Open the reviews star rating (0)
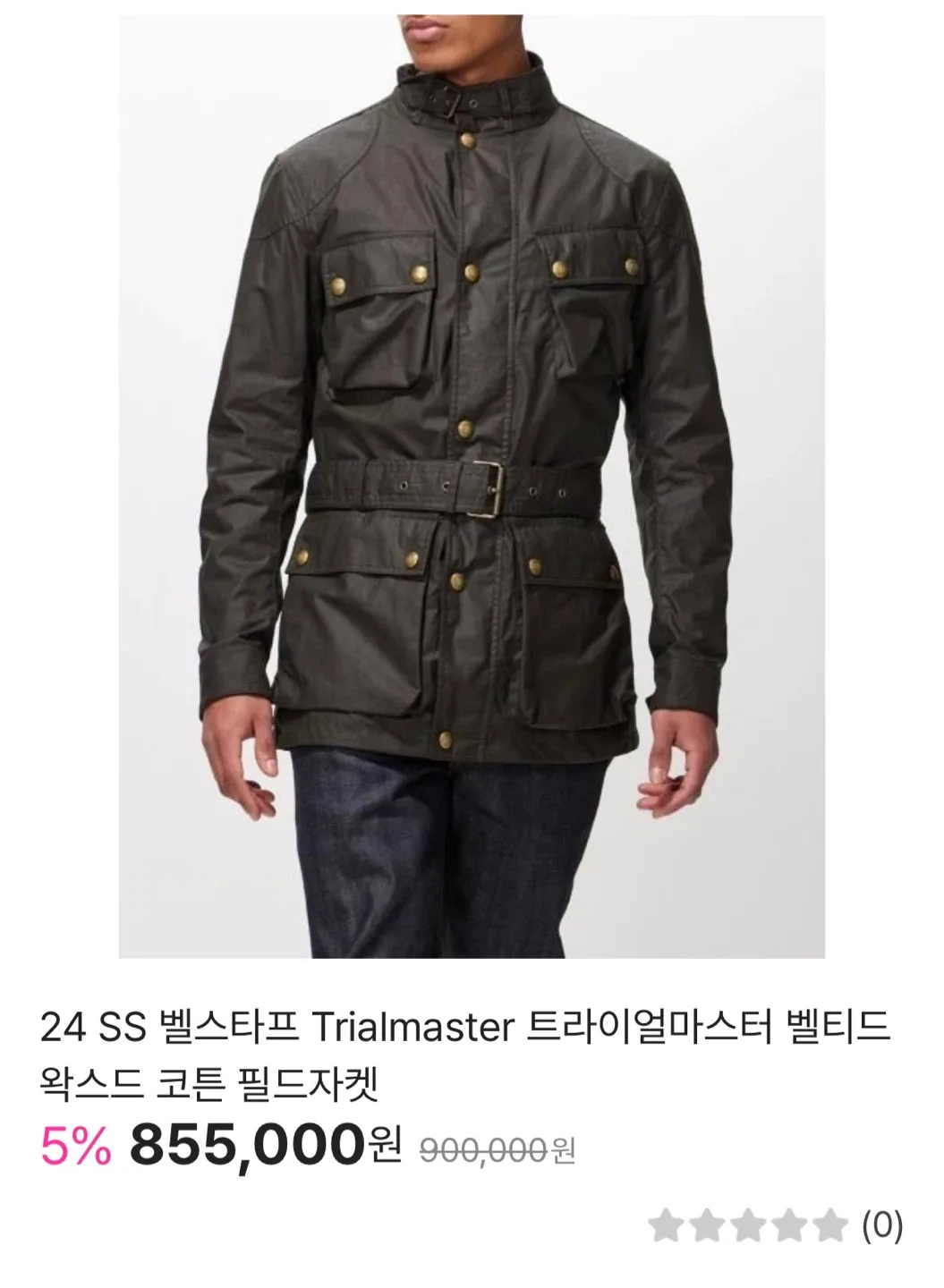The width and height of the screenshot is (944, 1288). click(x=775, y=1225)
